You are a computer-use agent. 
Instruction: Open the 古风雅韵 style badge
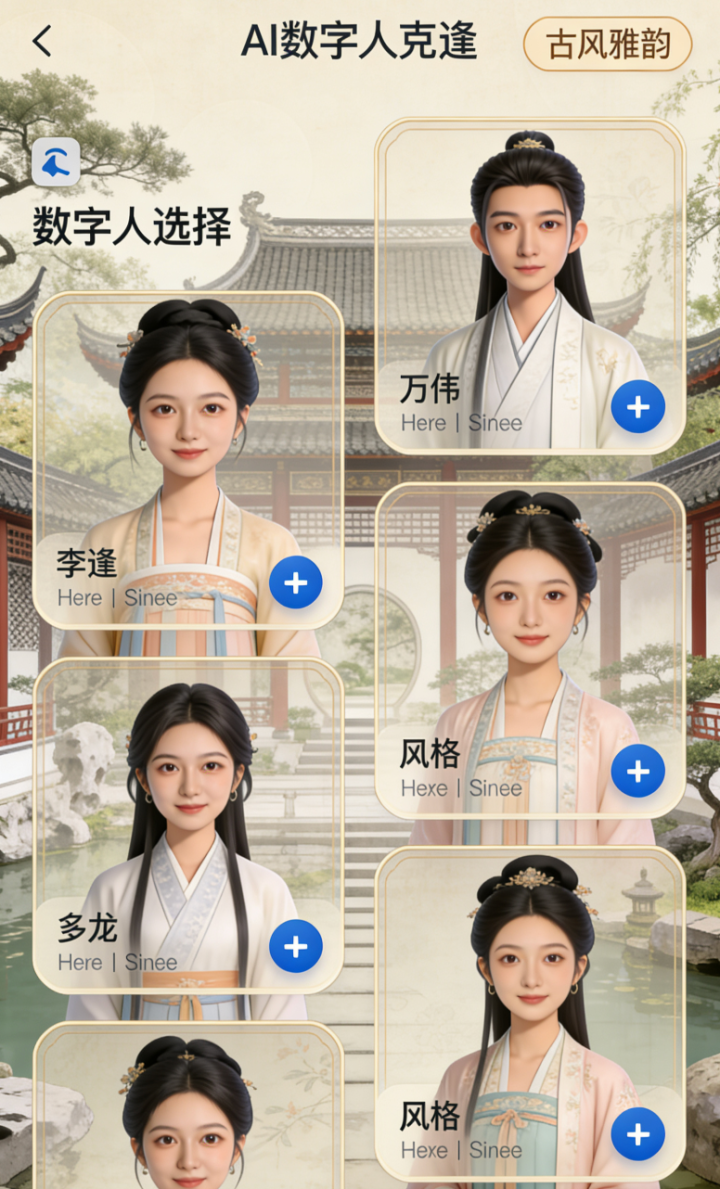[606, 44]
